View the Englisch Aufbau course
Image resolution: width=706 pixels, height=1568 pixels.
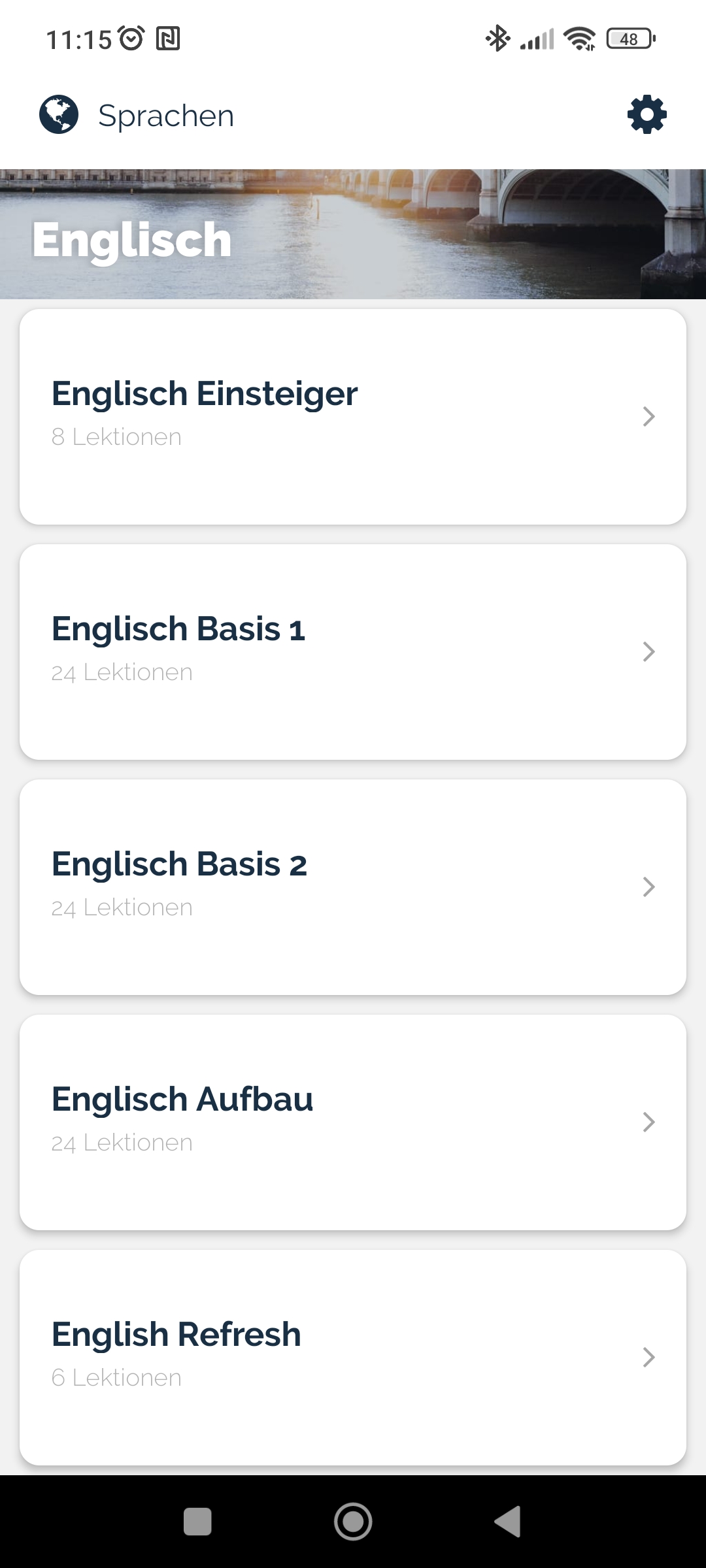353,1122
